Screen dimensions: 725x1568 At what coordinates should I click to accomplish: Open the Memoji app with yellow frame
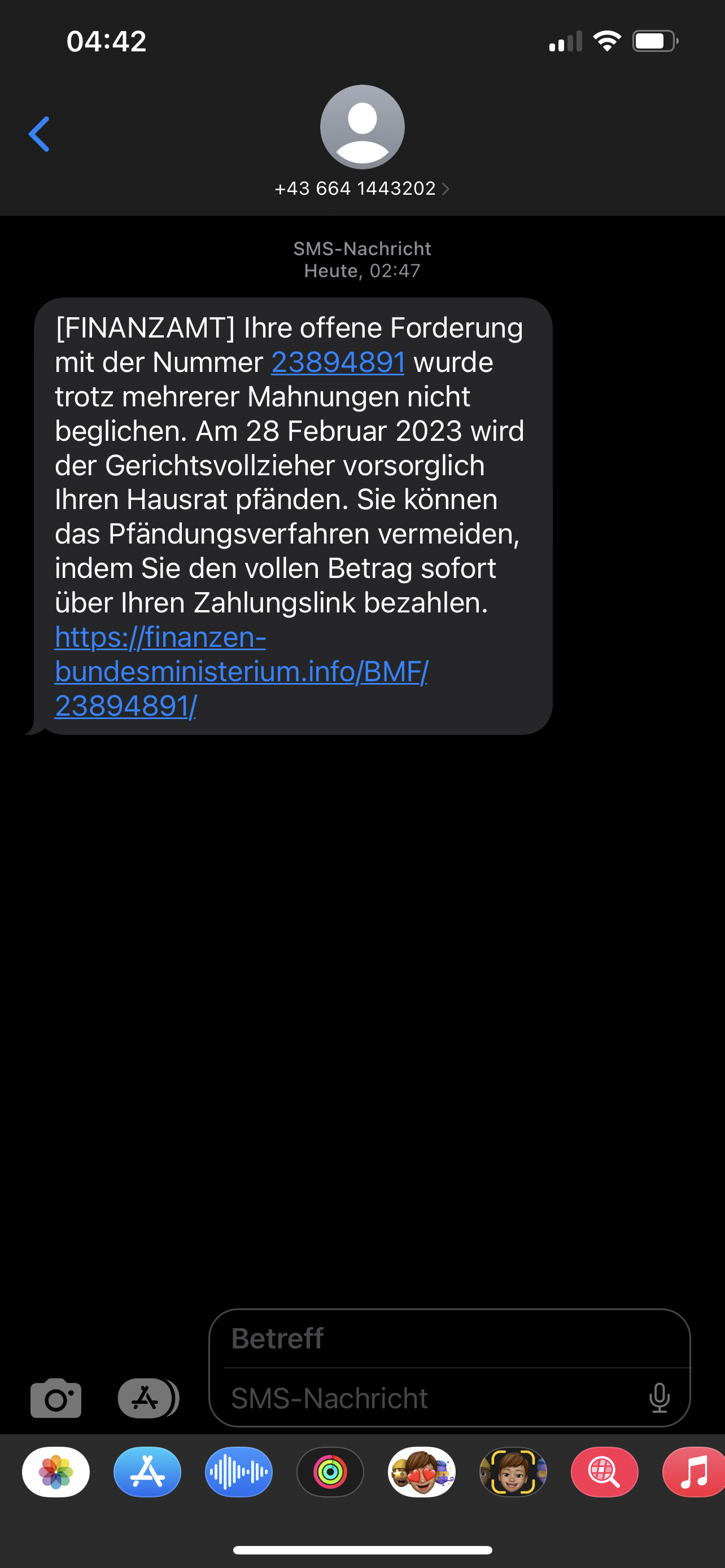tap(513, 1472)
